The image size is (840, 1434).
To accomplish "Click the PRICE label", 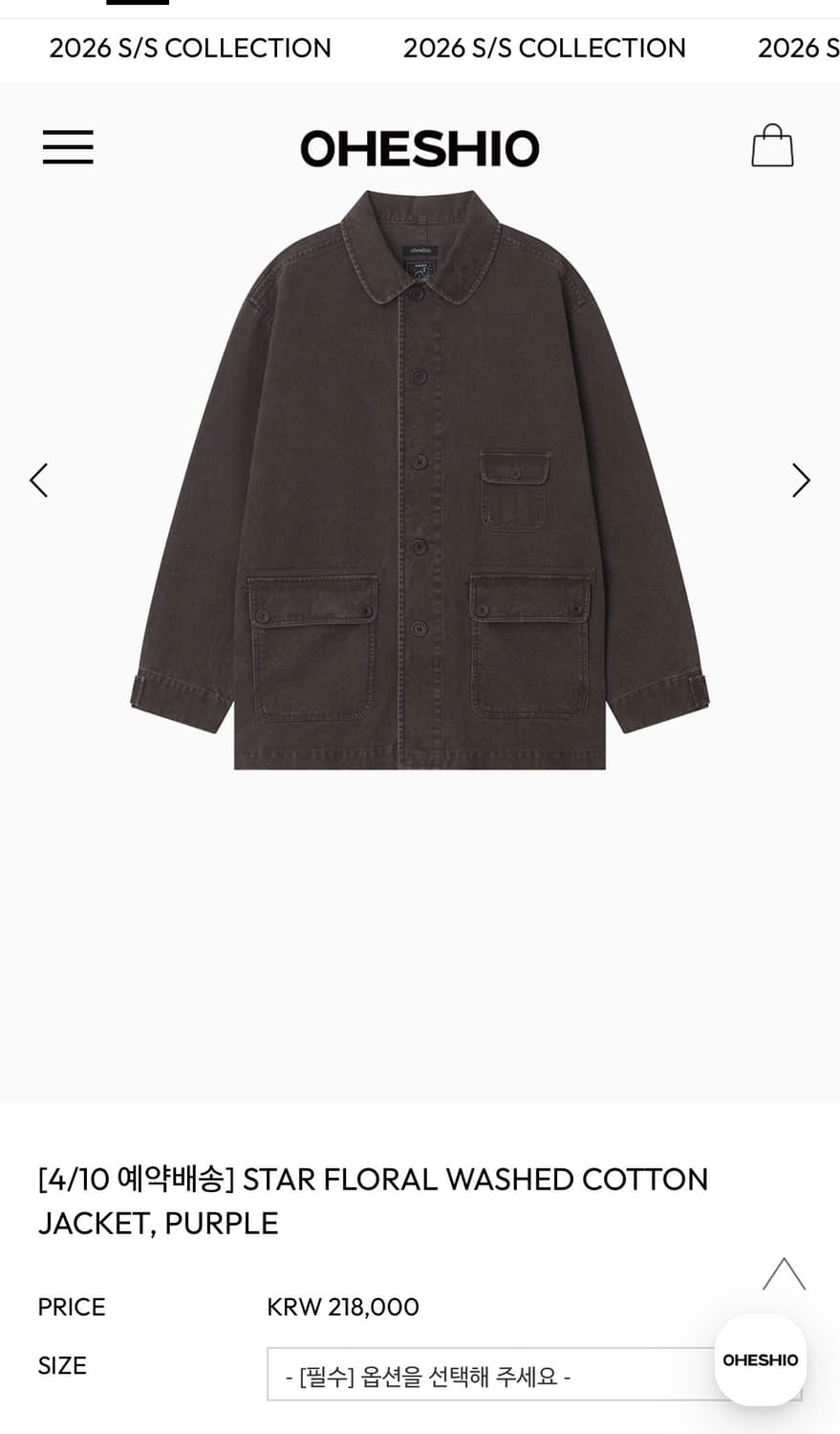I will tap(71, 1306).
